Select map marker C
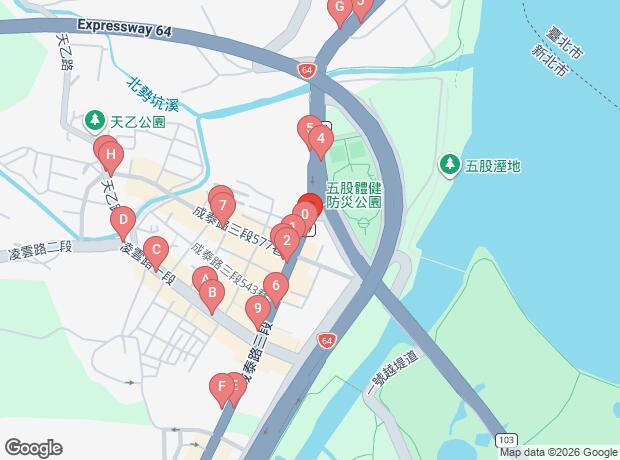This screenshot has width=620, height=460. pyautogui.click(x=155, y=250)
